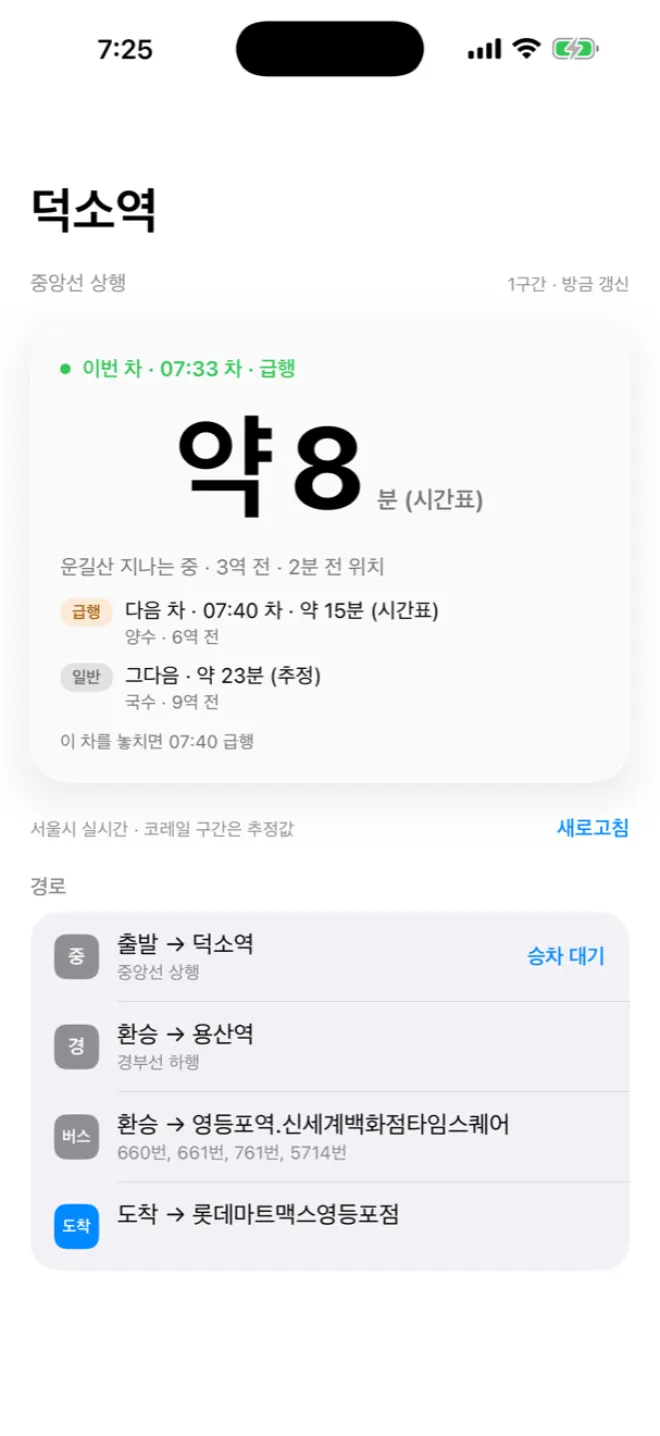Open the 환승 → 용산역 route step
This screenshot has height=1436, width=660.
(330, 1047)
